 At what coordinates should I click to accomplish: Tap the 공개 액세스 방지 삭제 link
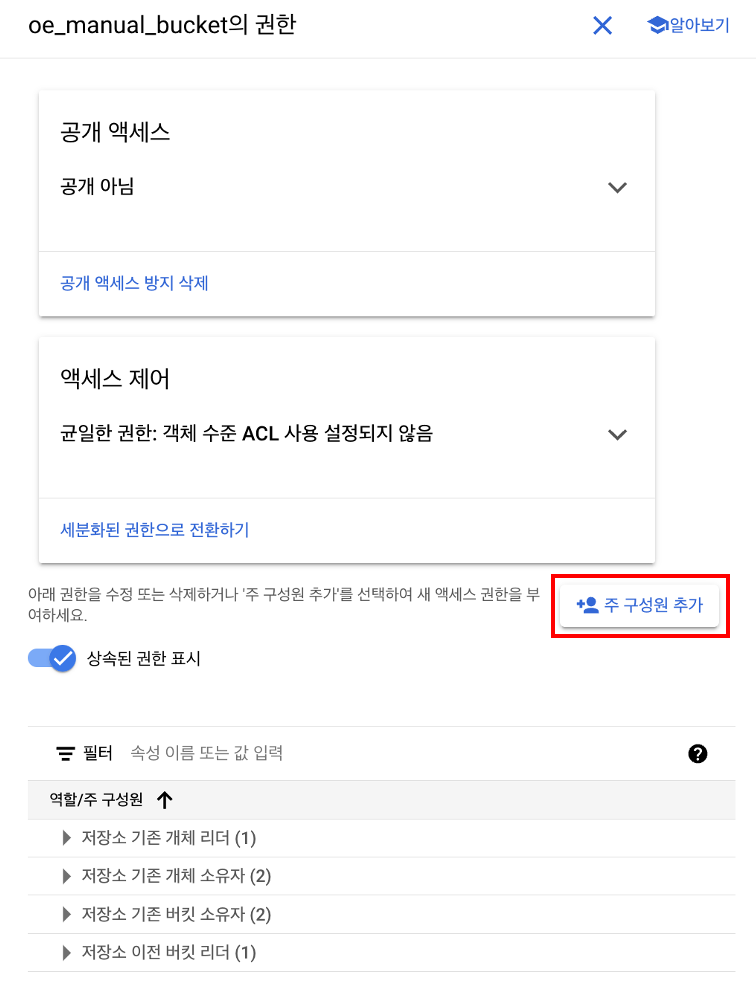[x=134, y=283]
